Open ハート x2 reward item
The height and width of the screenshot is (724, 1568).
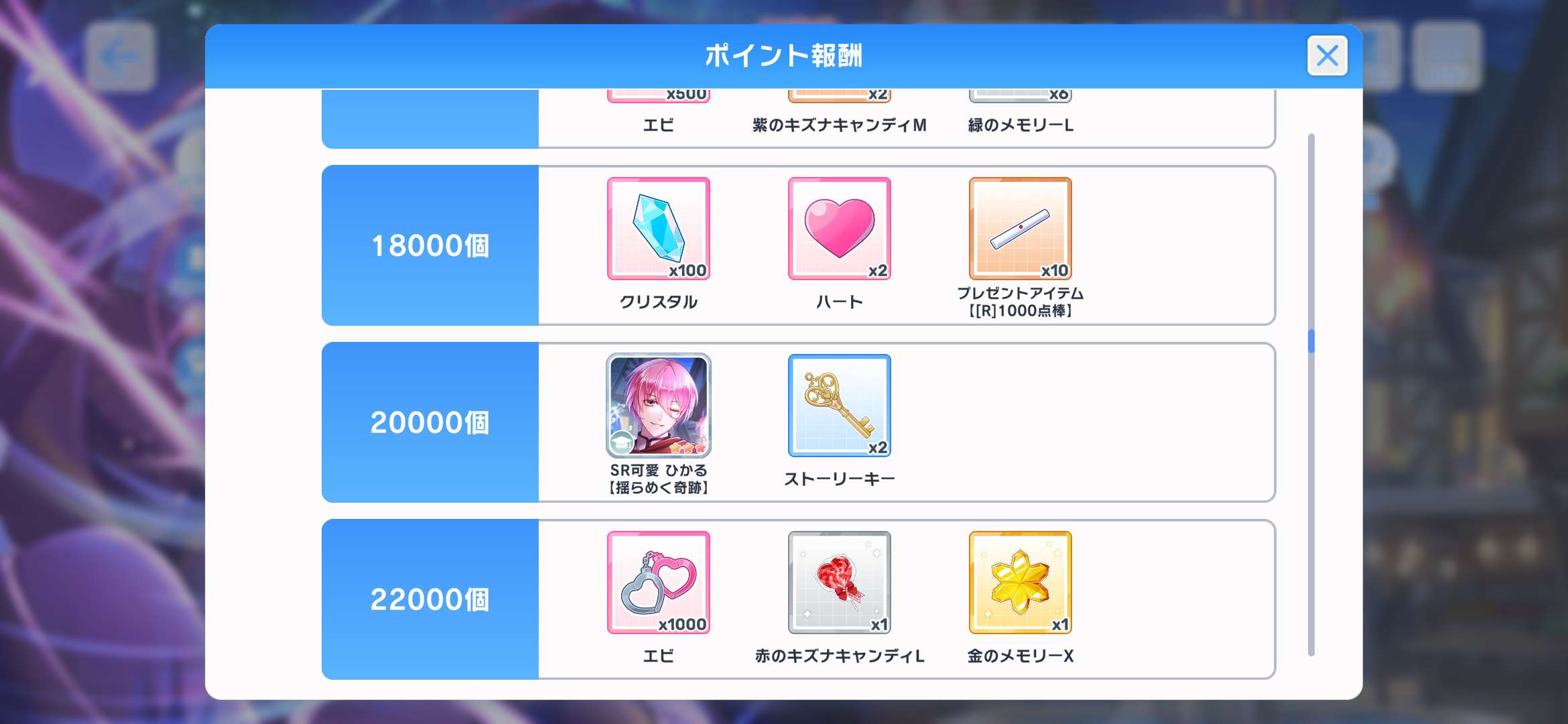pyautogui.click(x=839, y=229)
